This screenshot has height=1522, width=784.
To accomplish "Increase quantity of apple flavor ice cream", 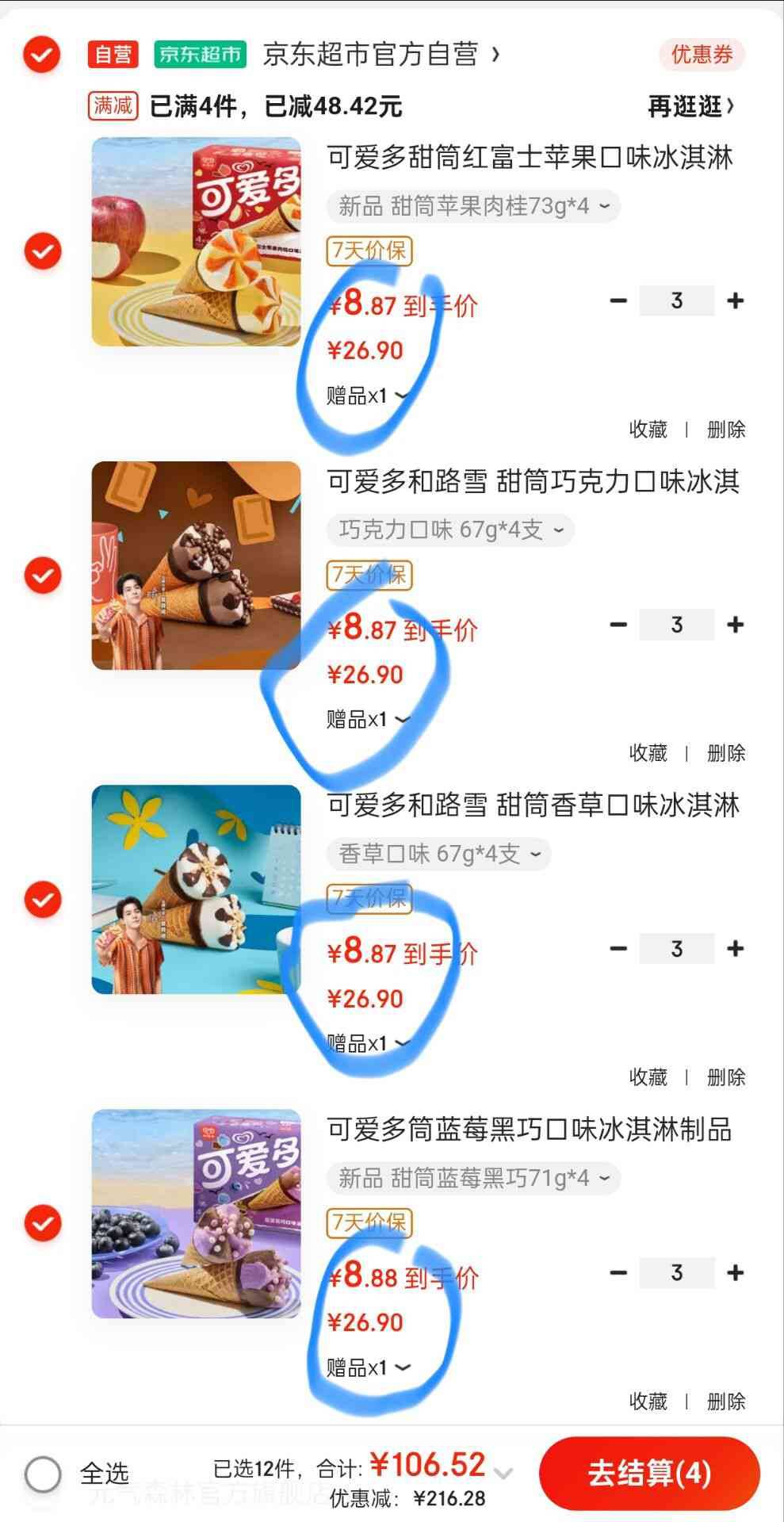I will (x=735, y=300).
